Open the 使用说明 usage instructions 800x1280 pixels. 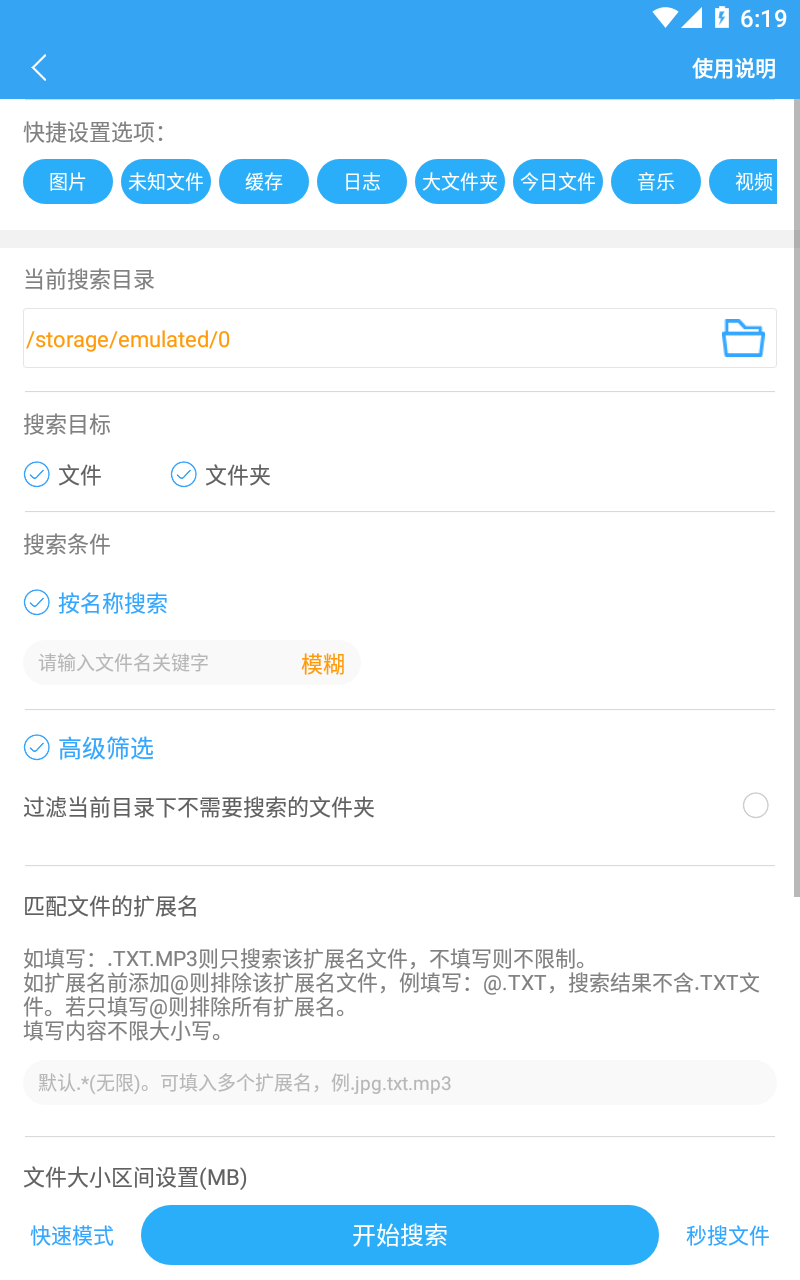point(732,69)
